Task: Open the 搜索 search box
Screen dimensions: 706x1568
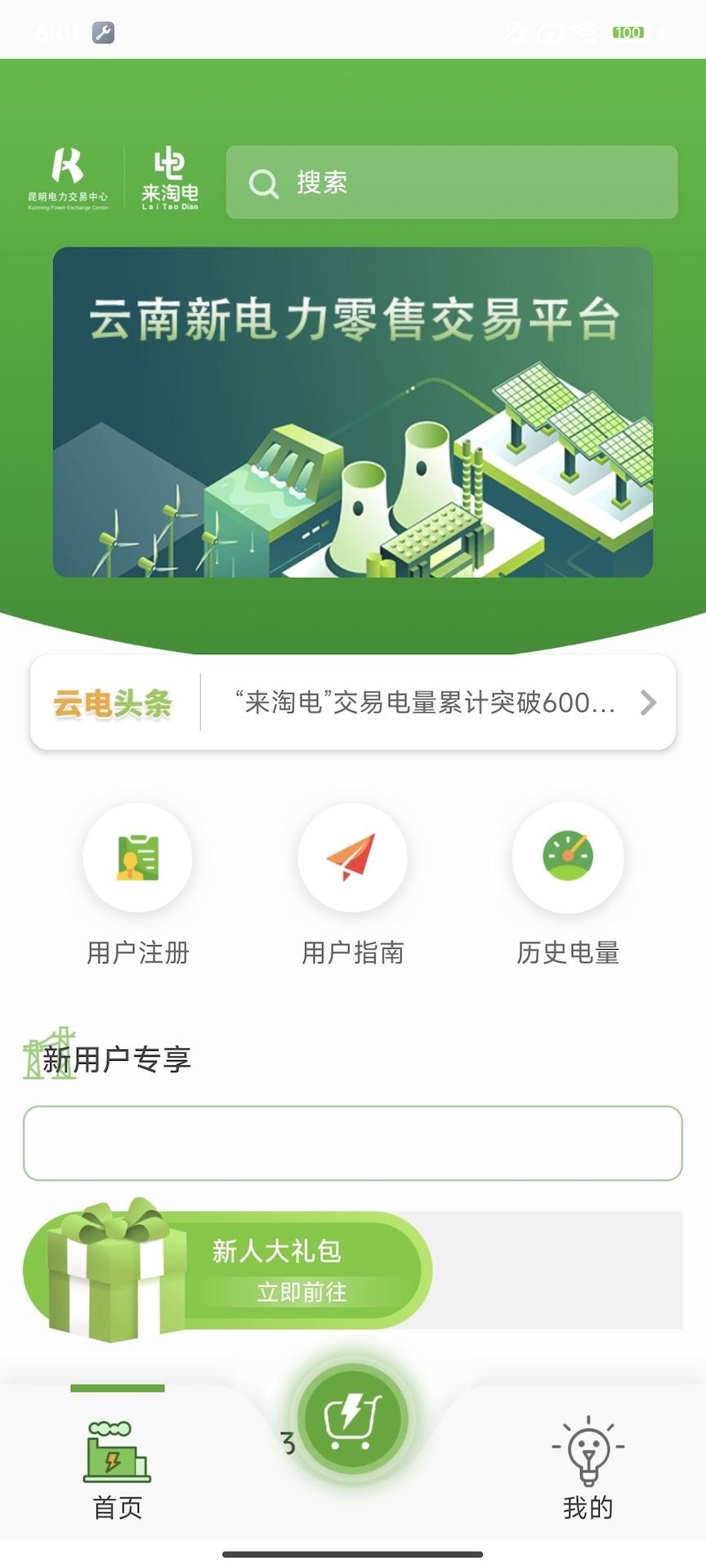Action: tap(451, 183)
